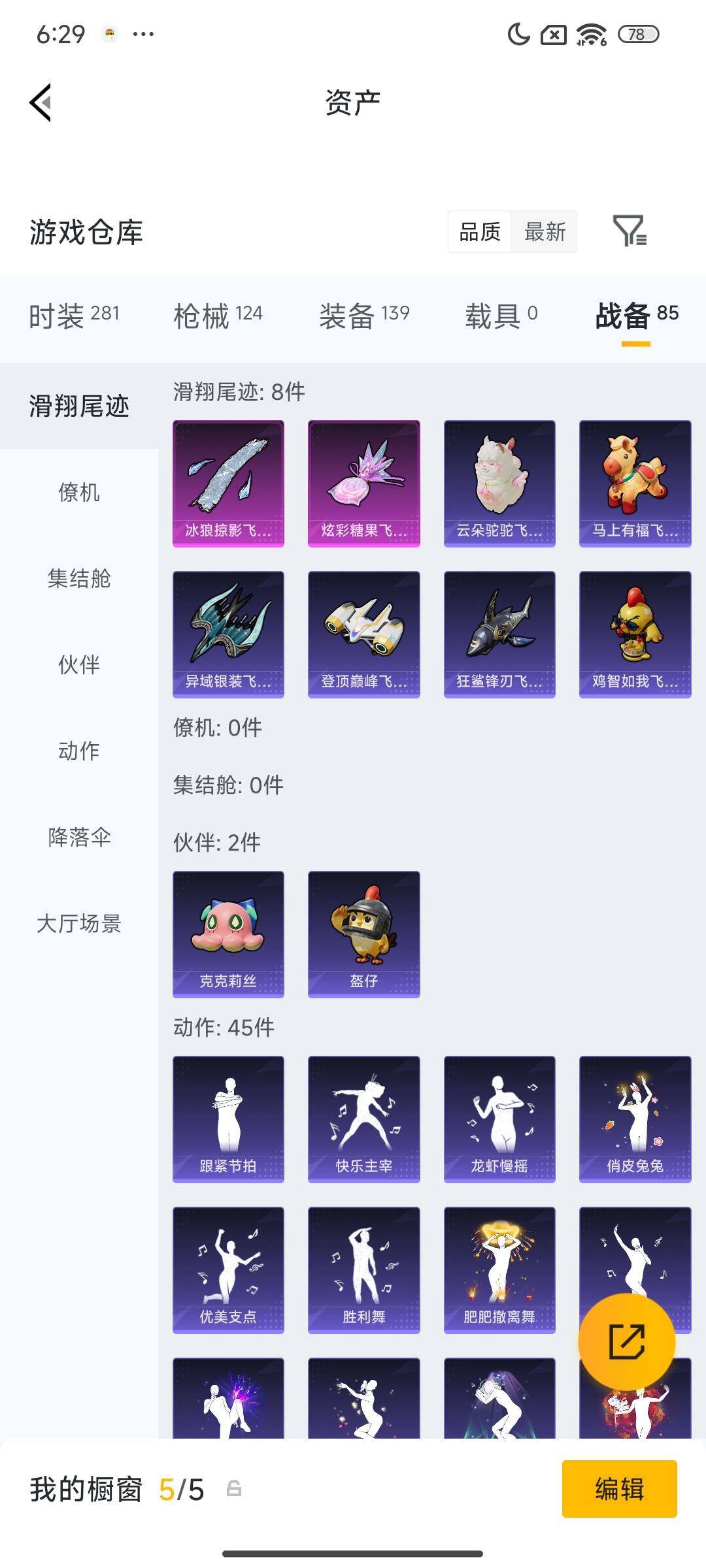Enable 品质 sorting mode
Screen dimensions: 706x1568
(x=479, y=232)
